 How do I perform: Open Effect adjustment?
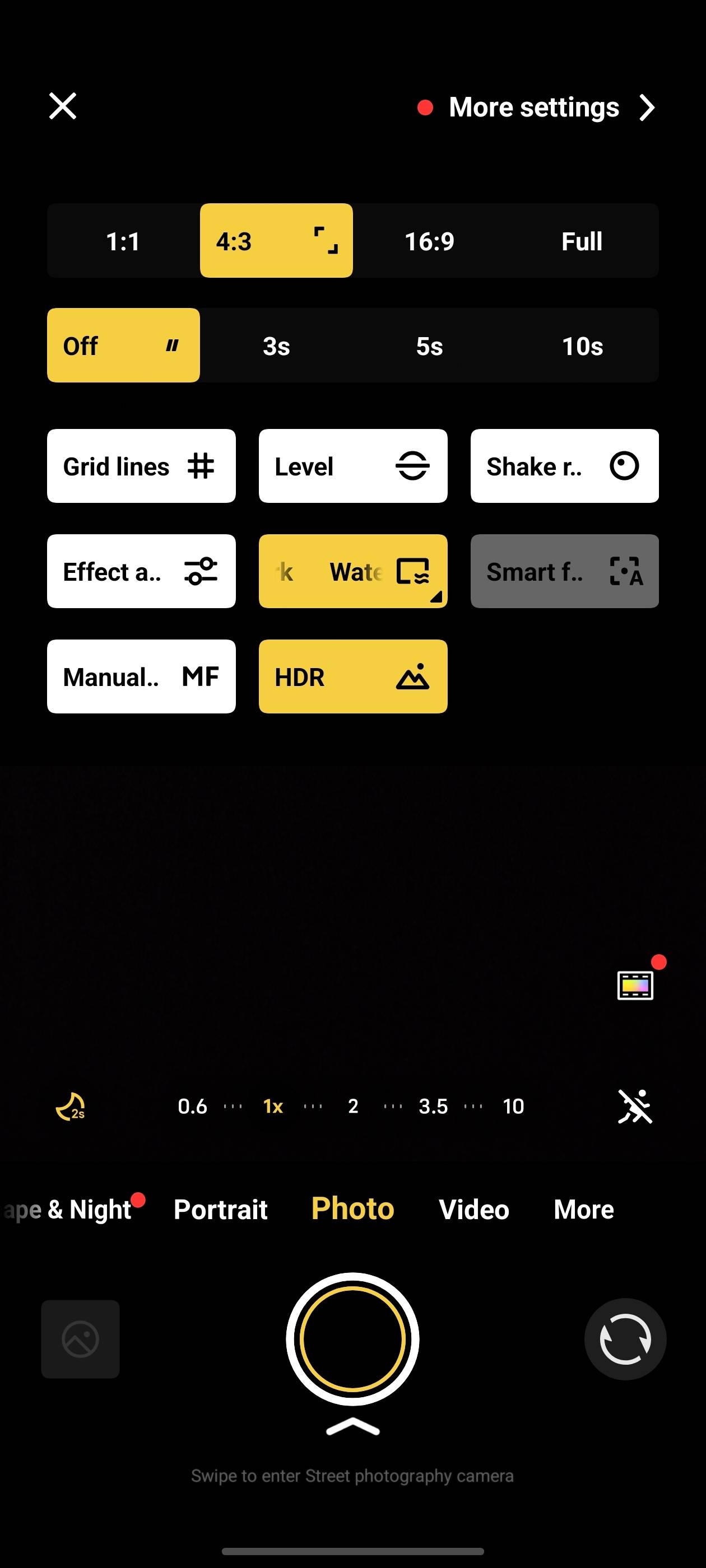(x=141, y=572)
